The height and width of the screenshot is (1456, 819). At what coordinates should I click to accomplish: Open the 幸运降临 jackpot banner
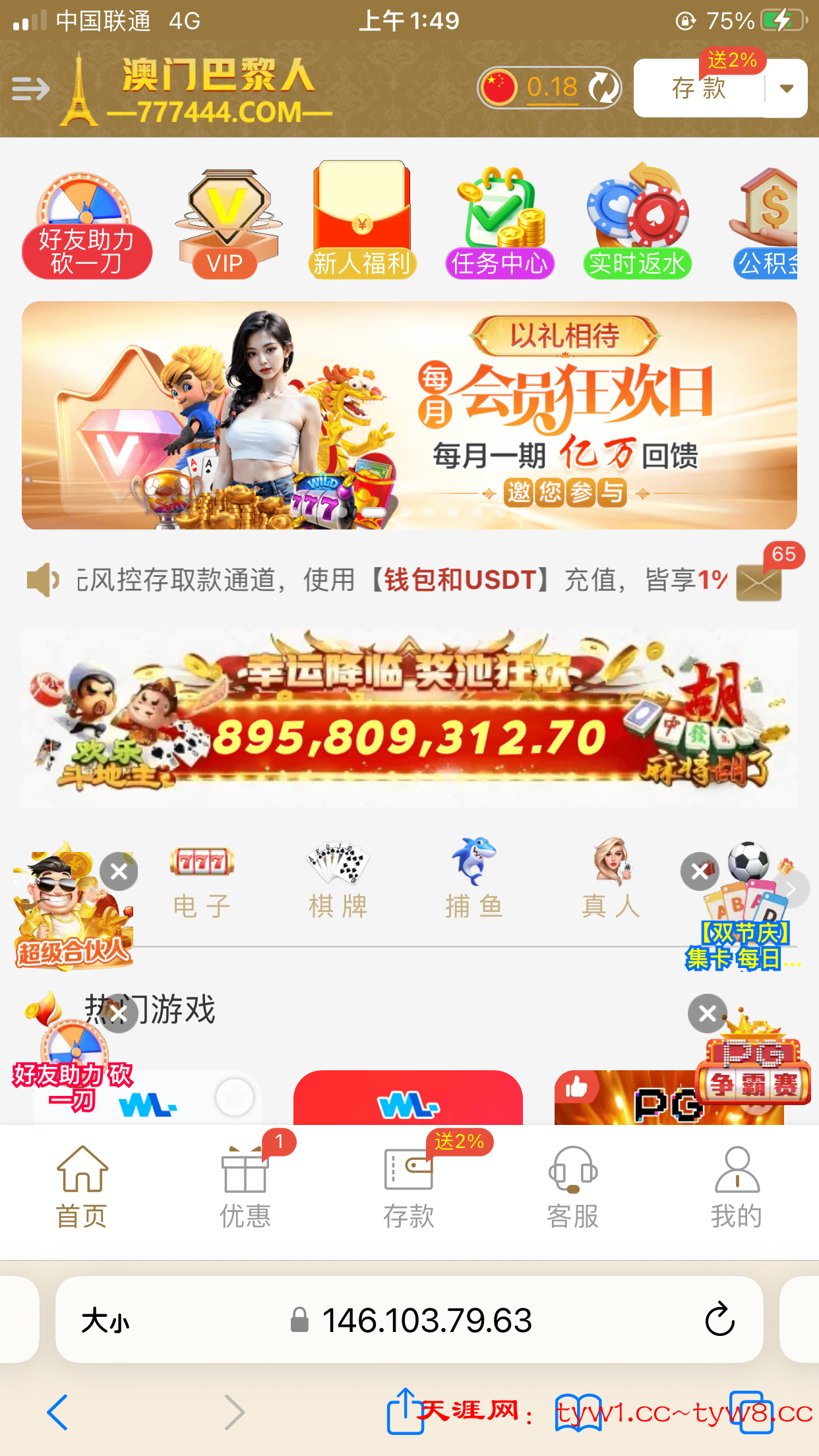pos(409,719)
